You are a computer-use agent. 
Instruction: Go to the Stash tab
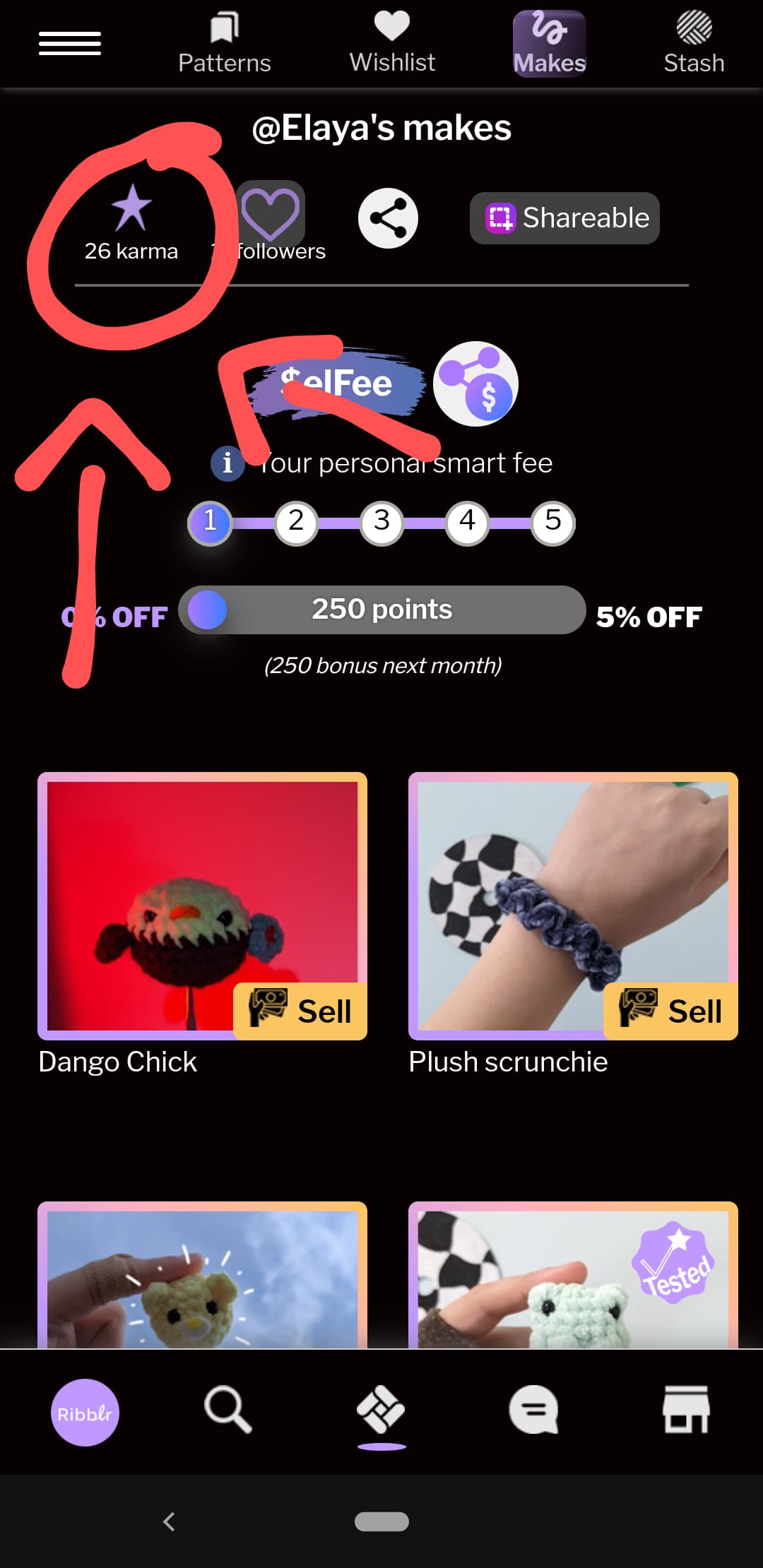click(x=694, y=44)
